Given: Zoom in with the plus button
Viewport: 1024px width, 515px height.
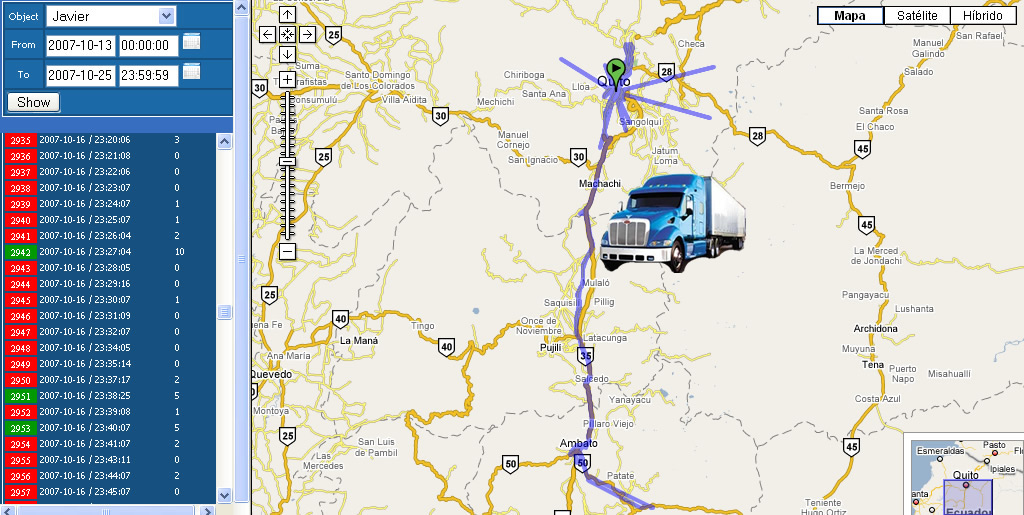Looking at the screenshot, I should (x=287, y=79).
